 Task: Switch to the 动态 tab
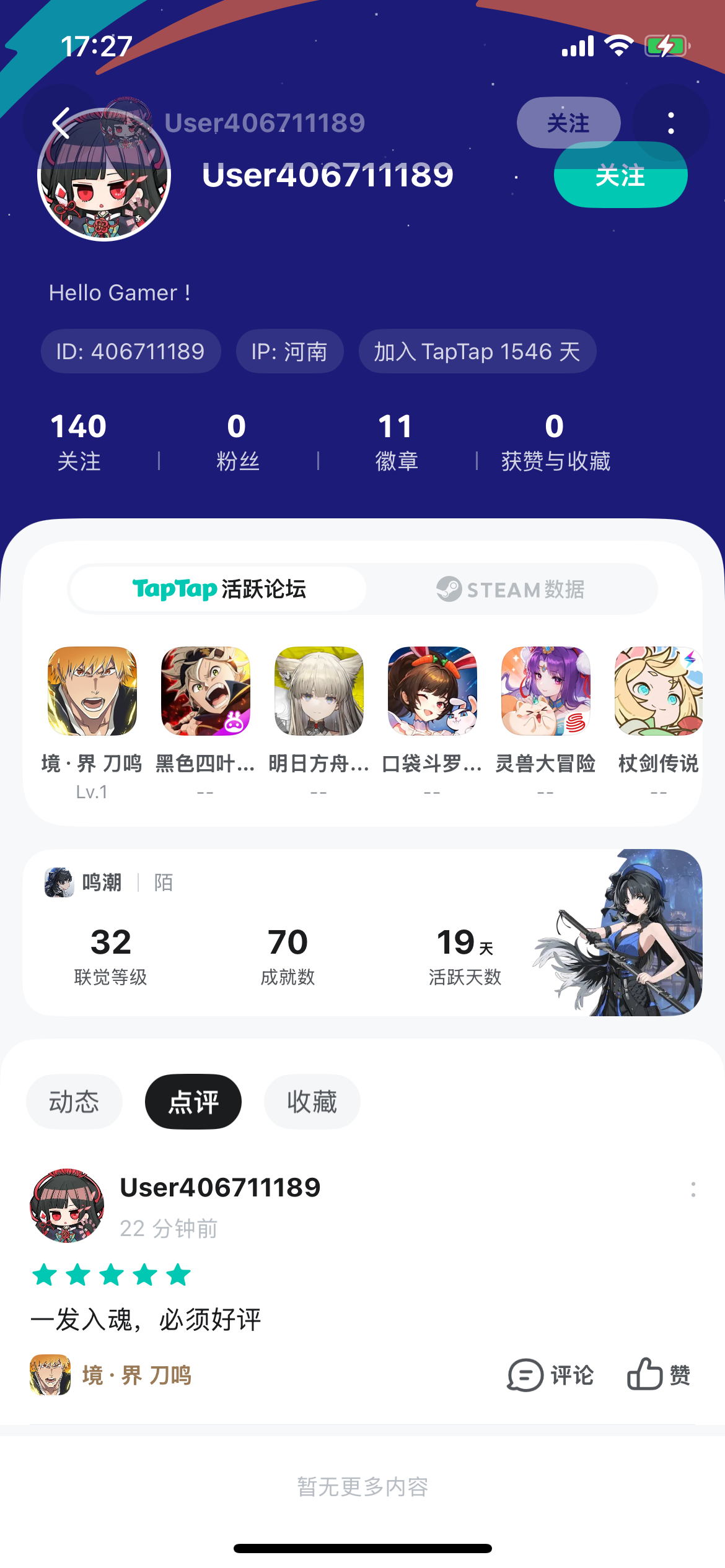(x=74, y=1101)
